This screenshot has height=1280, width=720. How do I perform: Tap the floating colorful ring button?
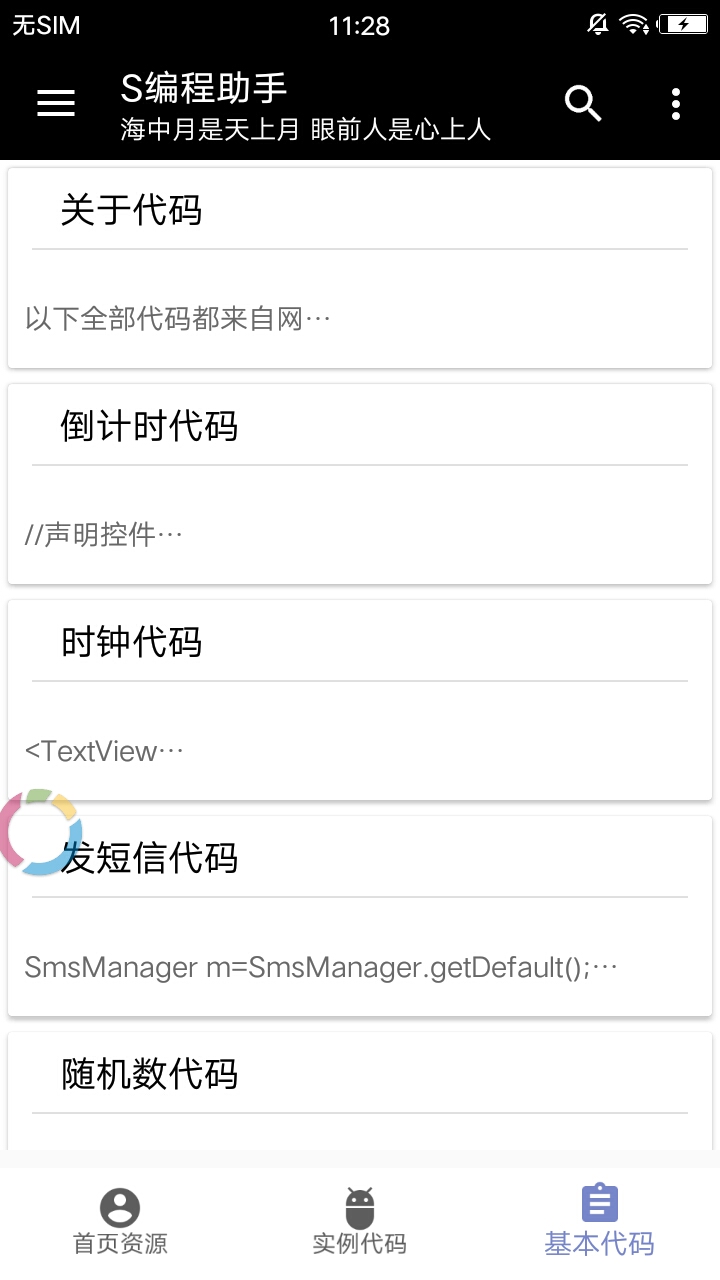click(40, 832)
